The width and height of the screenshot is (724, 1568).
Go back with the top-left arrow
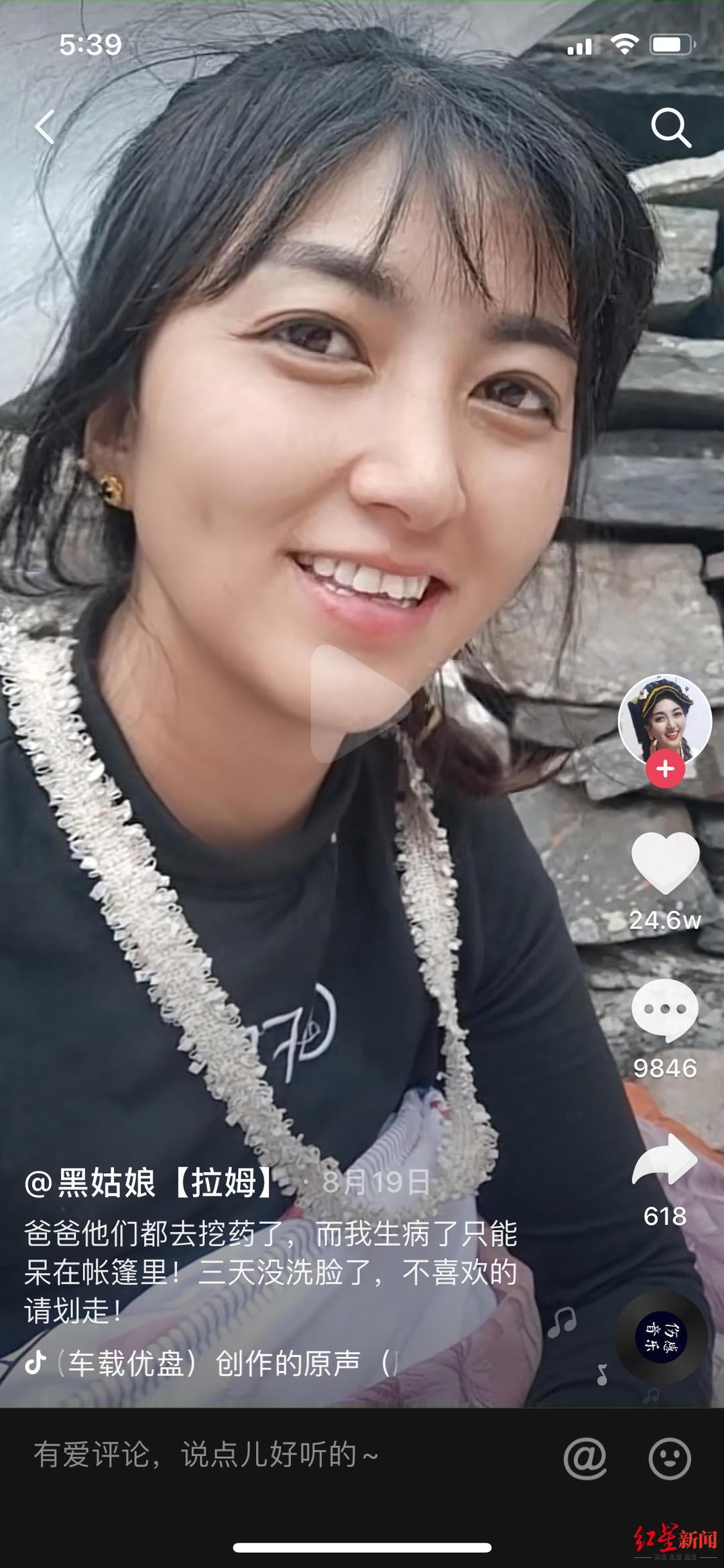coord(45,127)
